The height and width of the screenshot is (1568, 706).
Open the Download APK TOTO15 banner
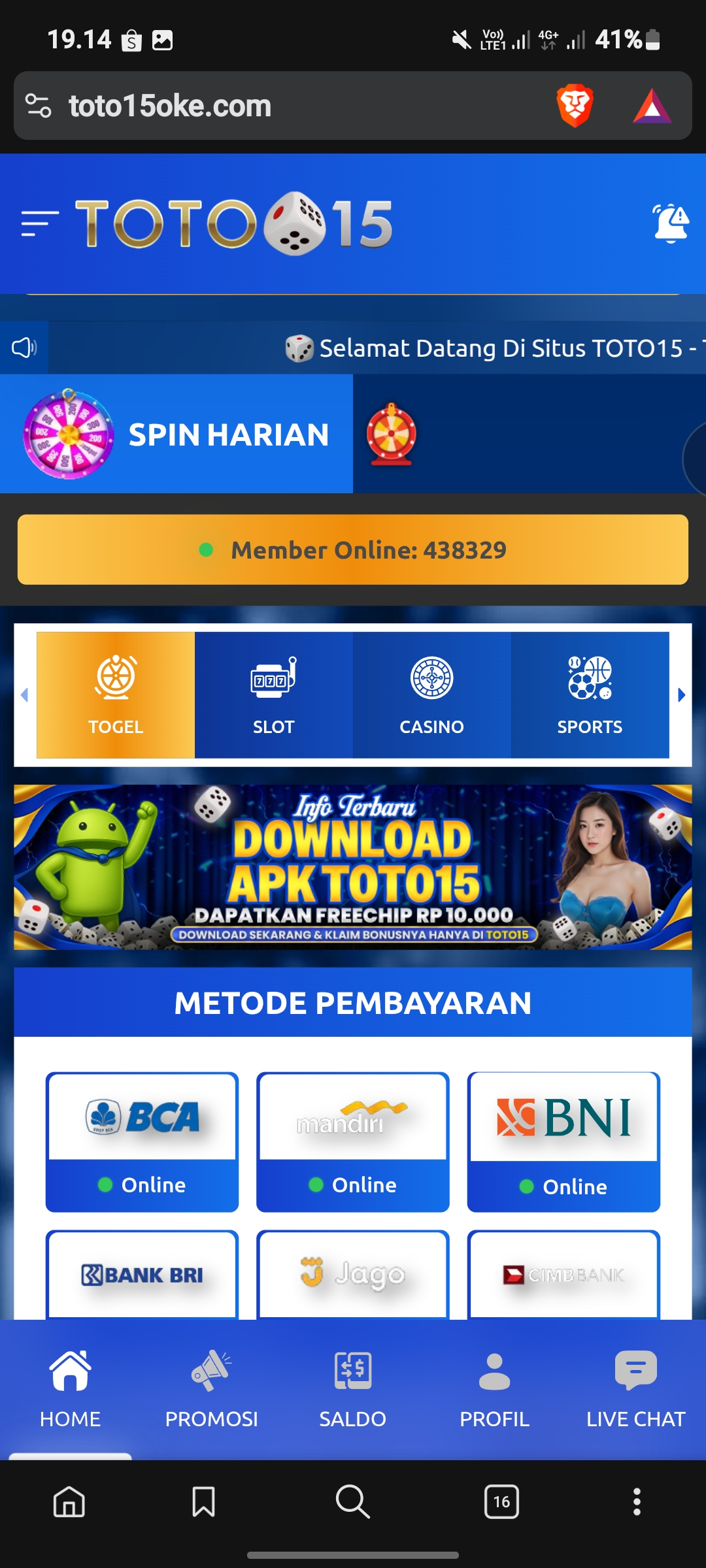tap(353, 867)
